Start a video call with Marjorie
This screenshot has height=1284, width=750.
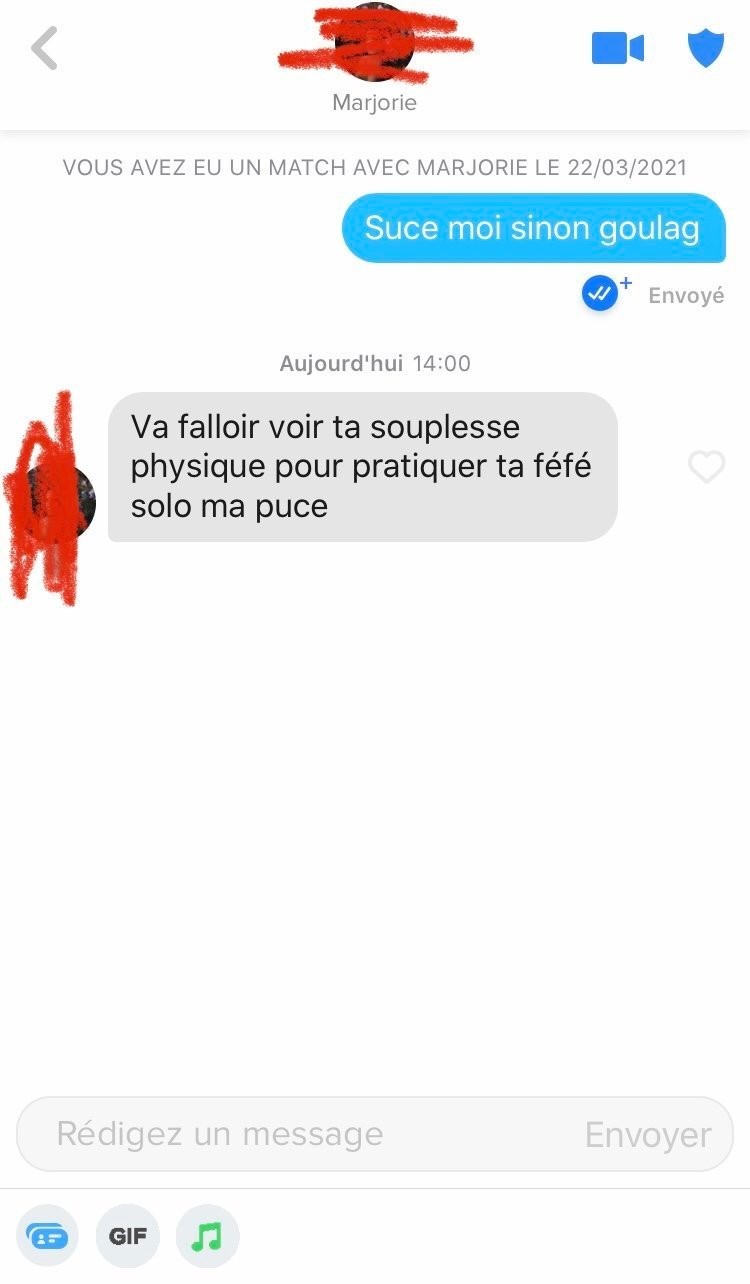(x=617, y=48)
